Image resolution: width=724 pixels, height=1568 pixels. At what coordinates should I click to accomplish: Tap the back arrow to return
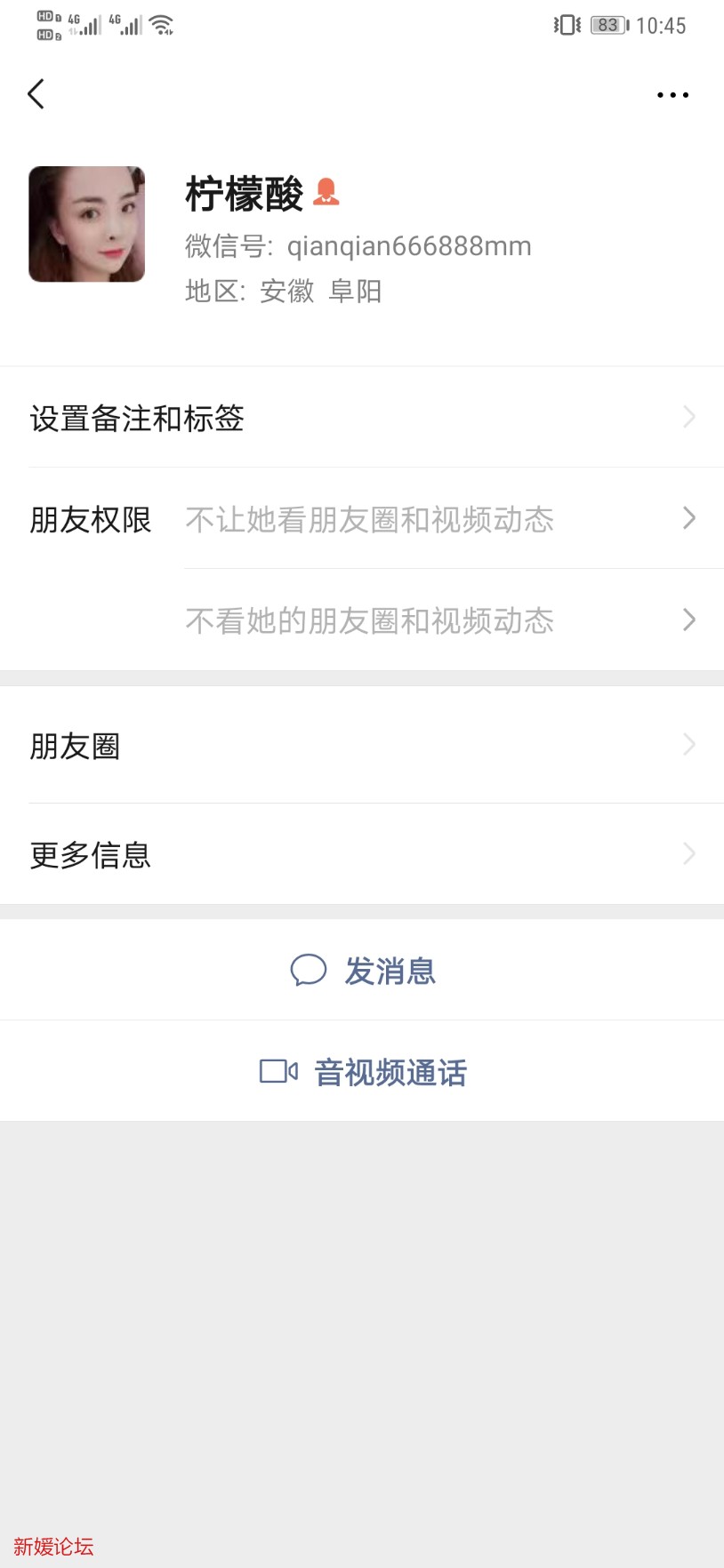(x=36, y=93)
